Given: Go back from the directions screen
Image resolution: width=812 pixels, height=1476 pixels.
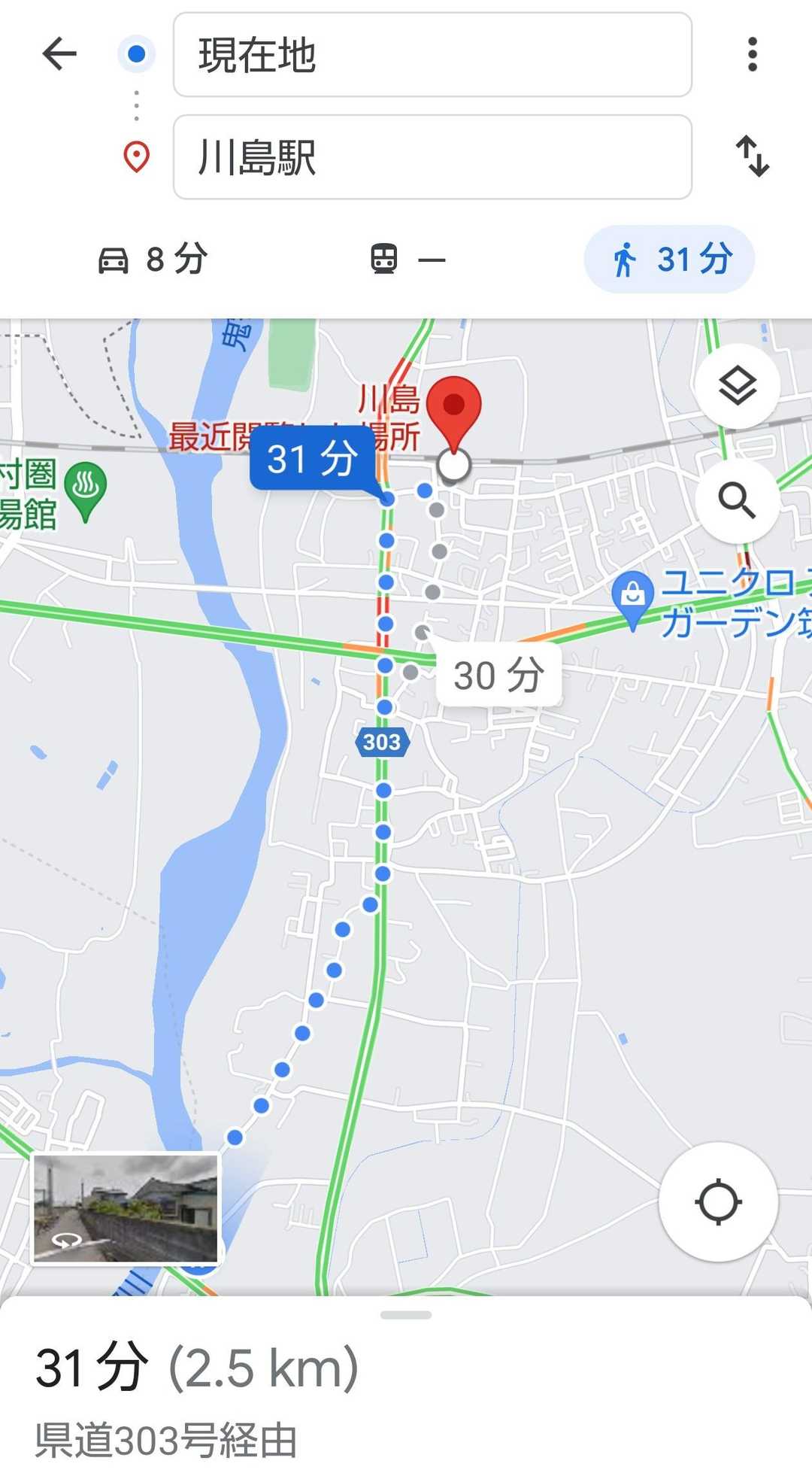Looking at the screenshot, I should click(x=59, y=54).
